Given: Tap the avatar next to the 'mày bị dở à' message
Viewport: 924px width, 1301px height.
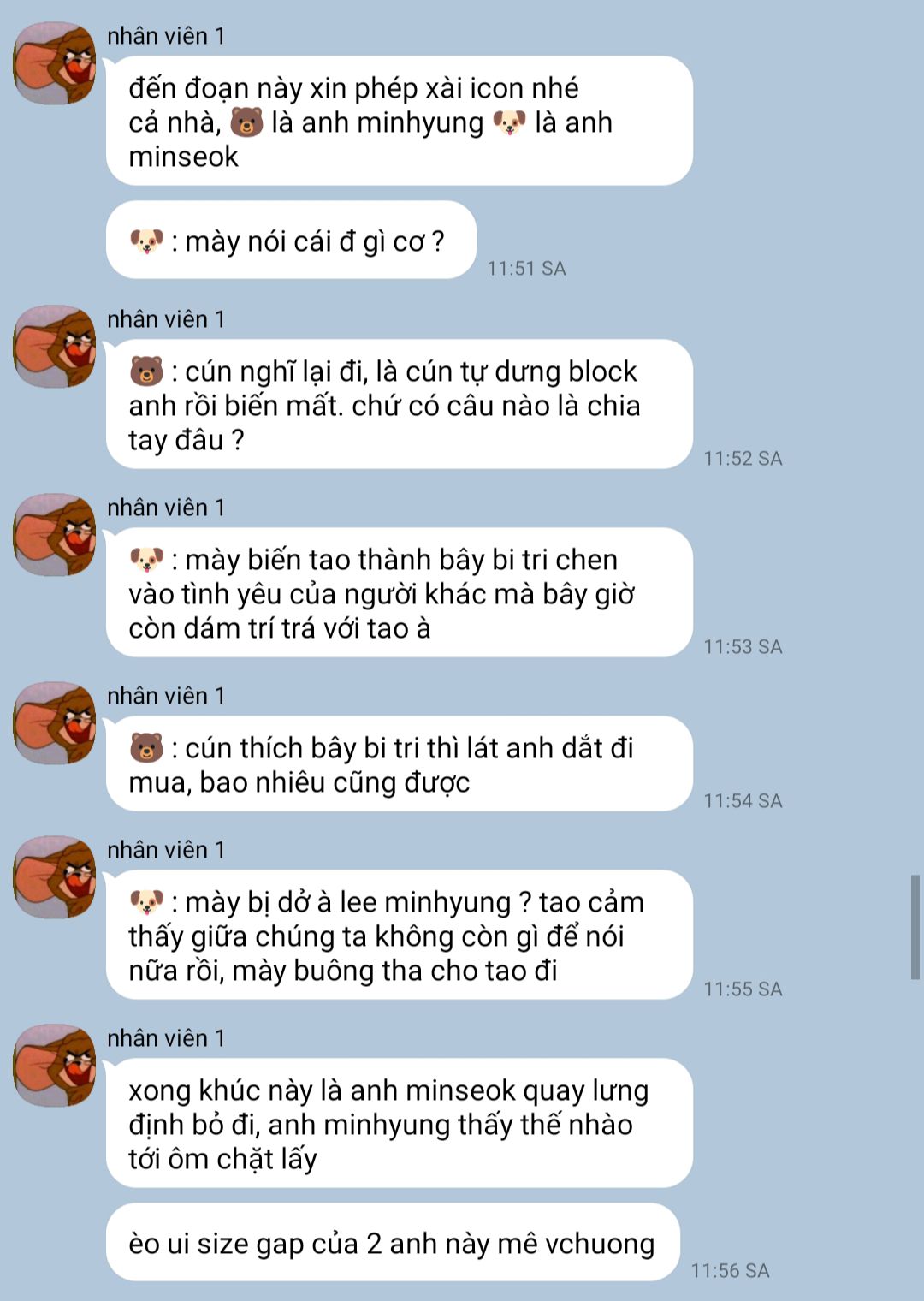Looking at the screenshot, I should [x=55, y=877].
